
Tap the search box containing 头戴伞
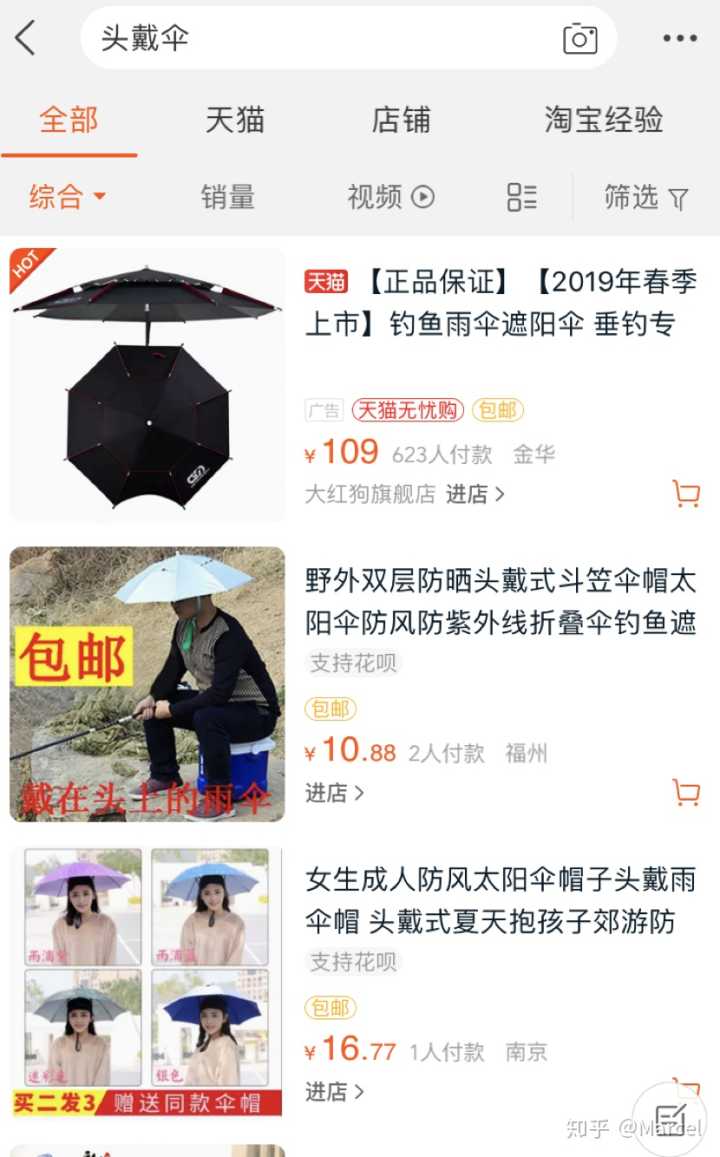pyautogui.click(x=320, y=39)
